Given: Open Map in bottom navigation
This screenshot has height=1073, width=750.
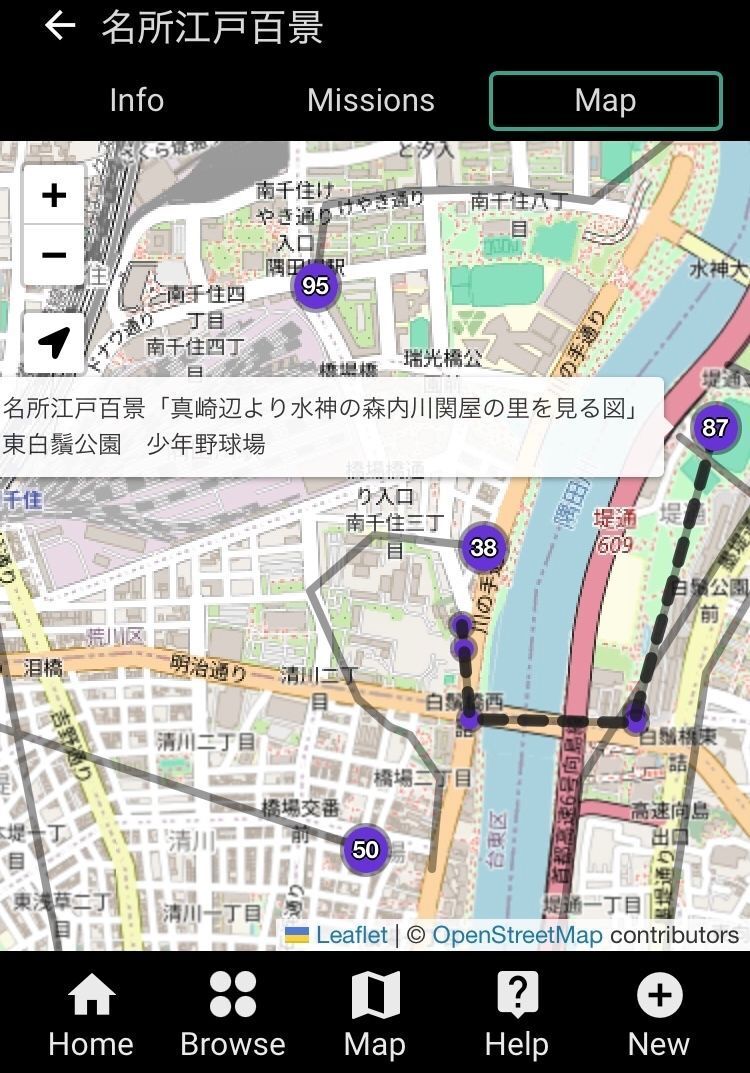Looking at the screenshot, I should (x=375, y=1014).
